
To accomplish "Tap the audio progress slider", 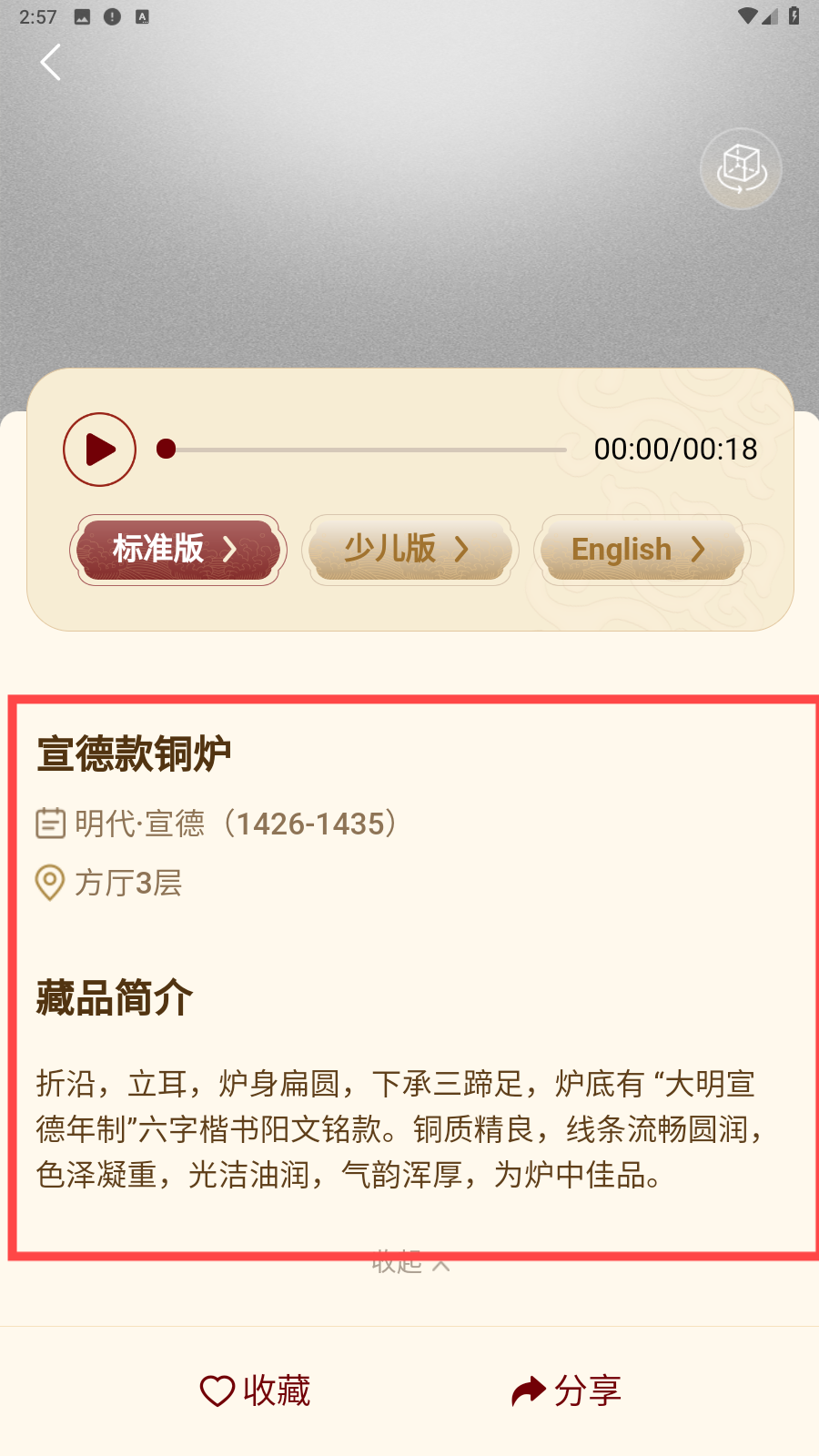I will pos(364,450).
